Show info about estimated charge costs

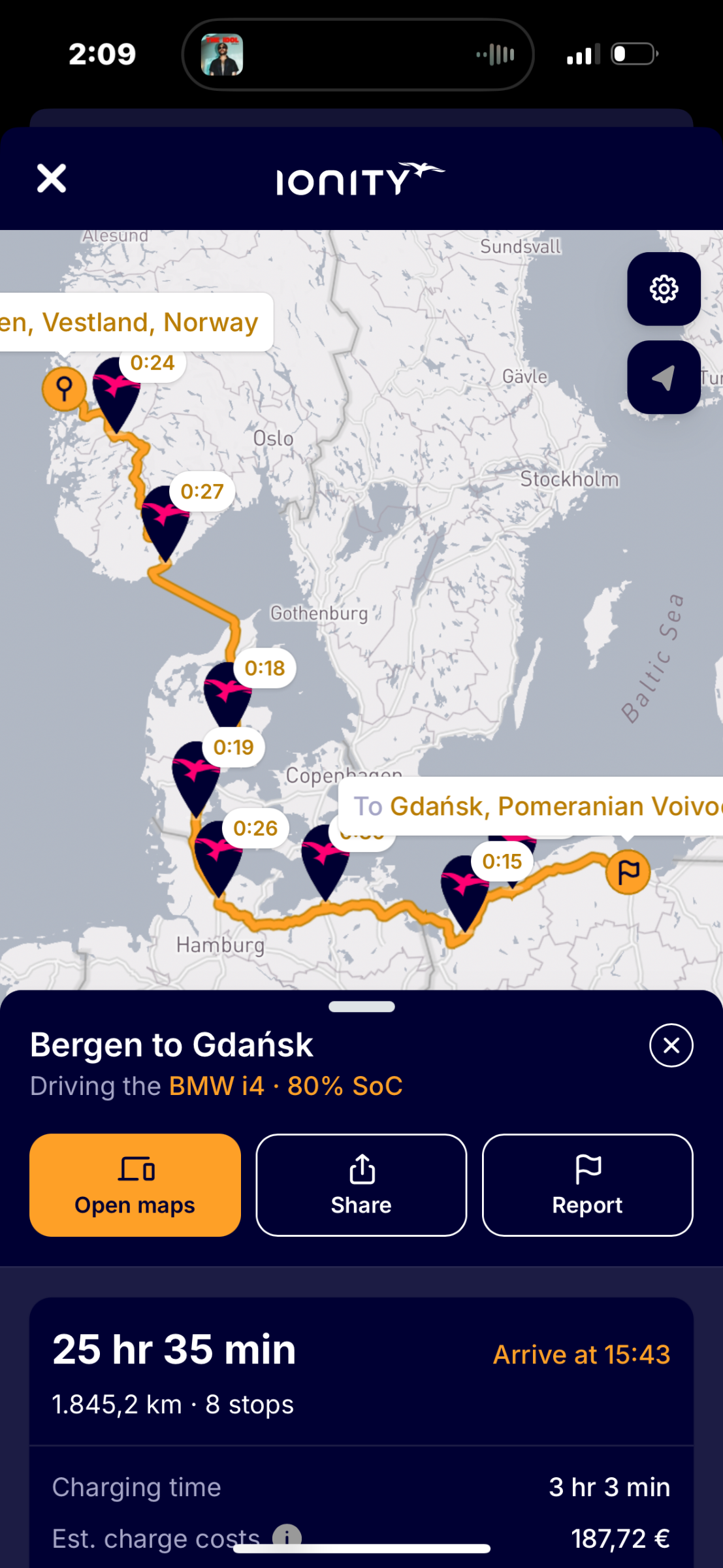click(x=287, y=1537)
